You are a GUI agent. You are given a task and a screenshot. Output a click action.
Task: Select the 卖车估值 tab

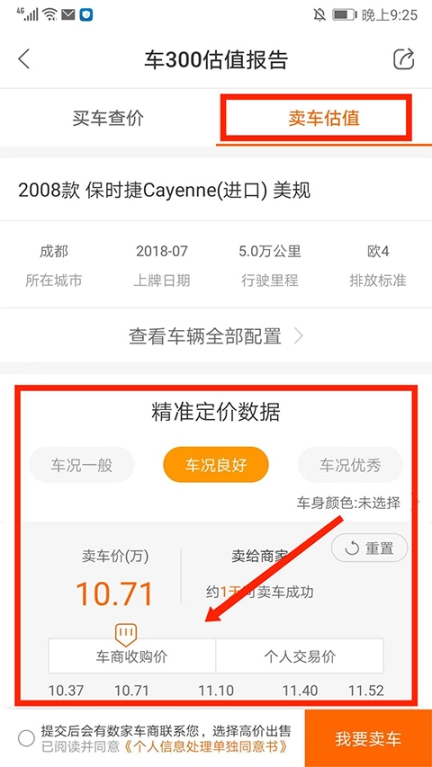[x=324, y=118]
